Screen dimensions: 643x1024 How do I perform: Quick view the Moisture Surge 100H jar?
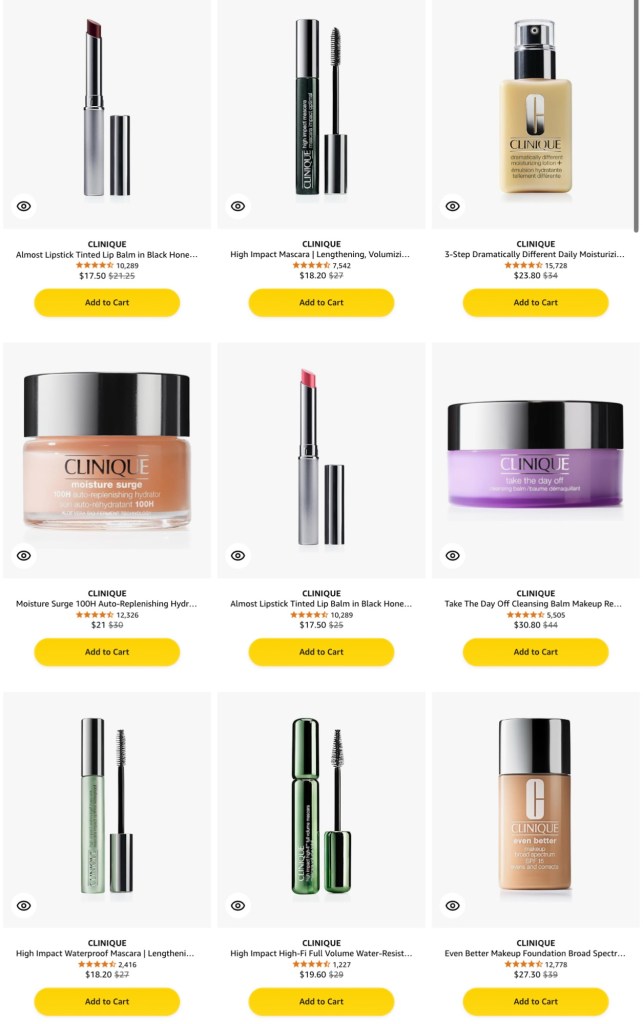[x=24, y=556]
